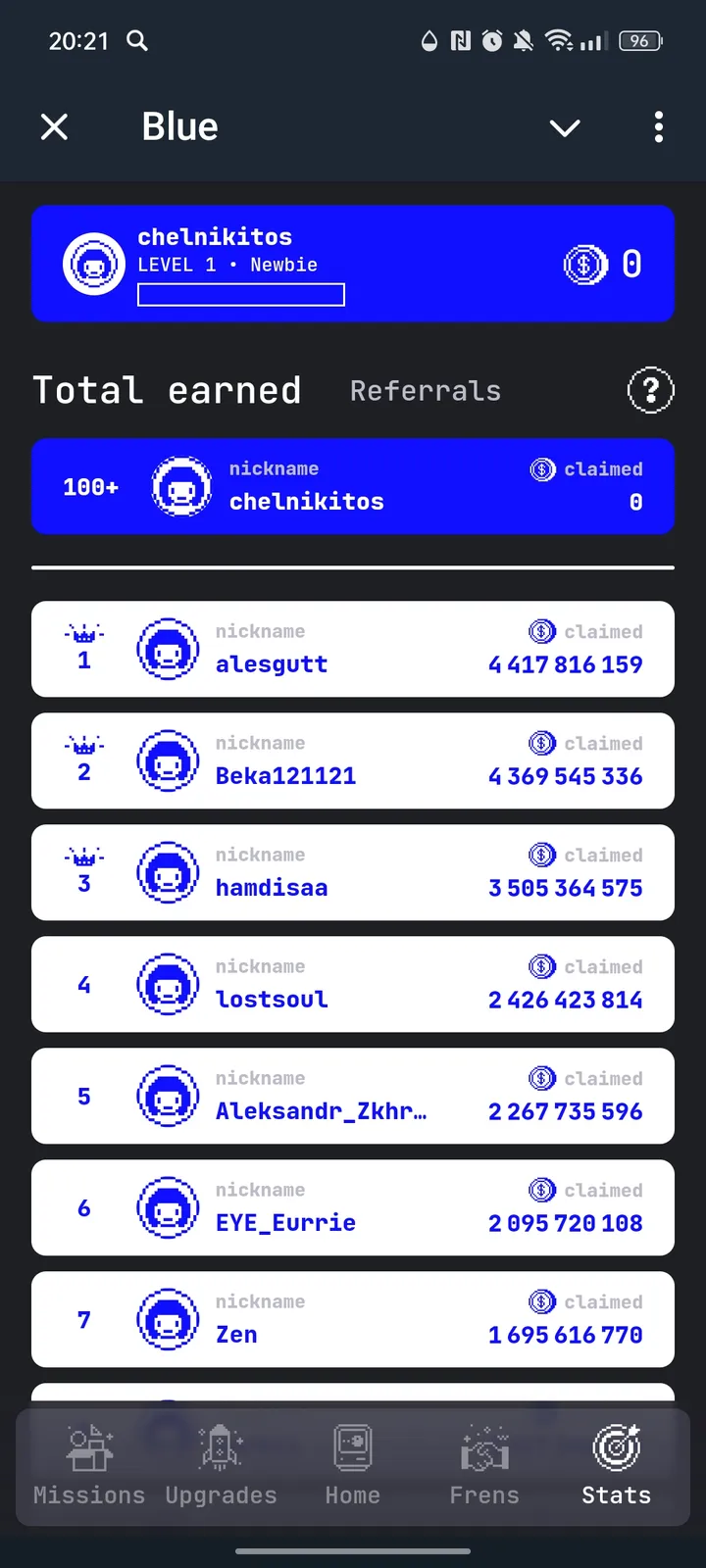
Task: Collapse the Blue mini-app header
Action: pyautogui.click(x=55, y=126)
